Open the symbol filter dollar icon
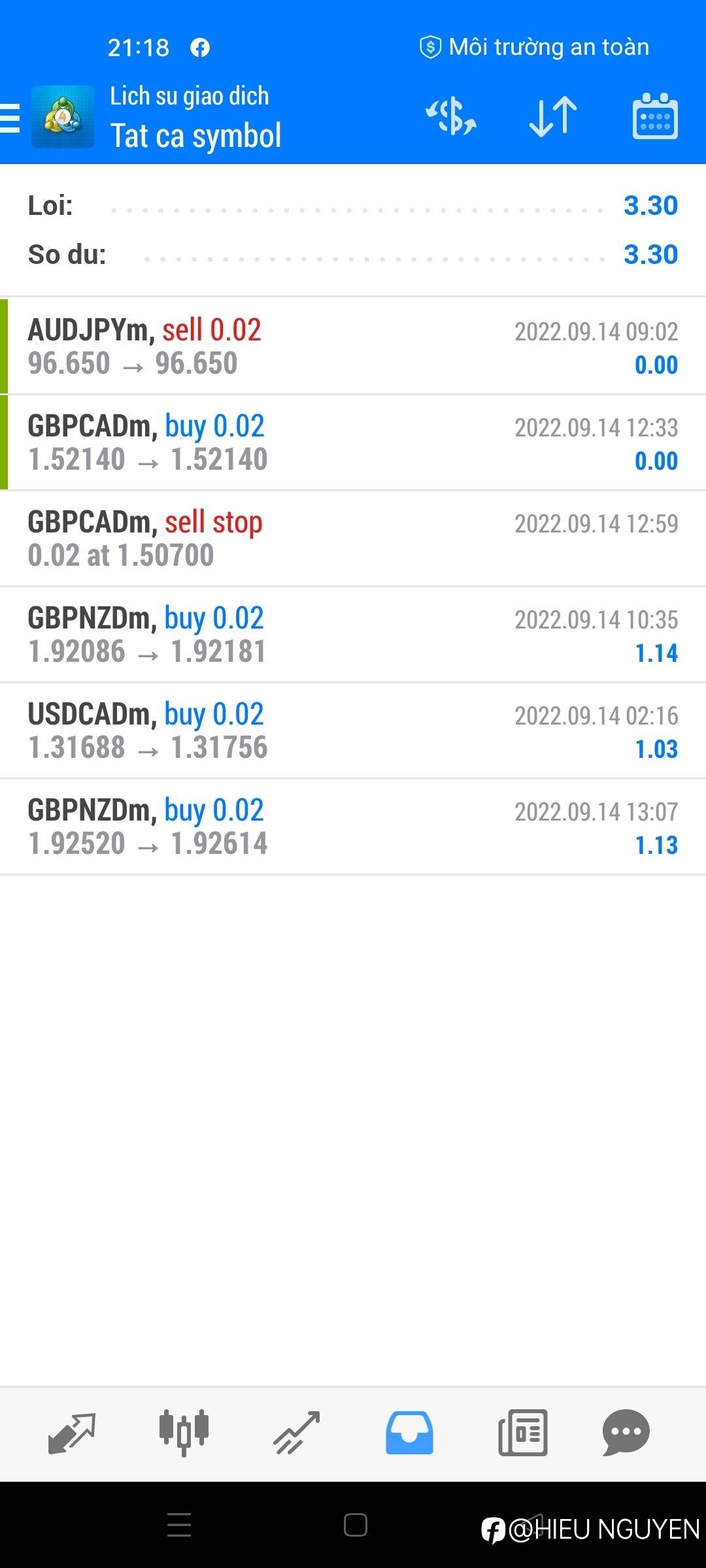706x1568 pixels. (451, 117)
